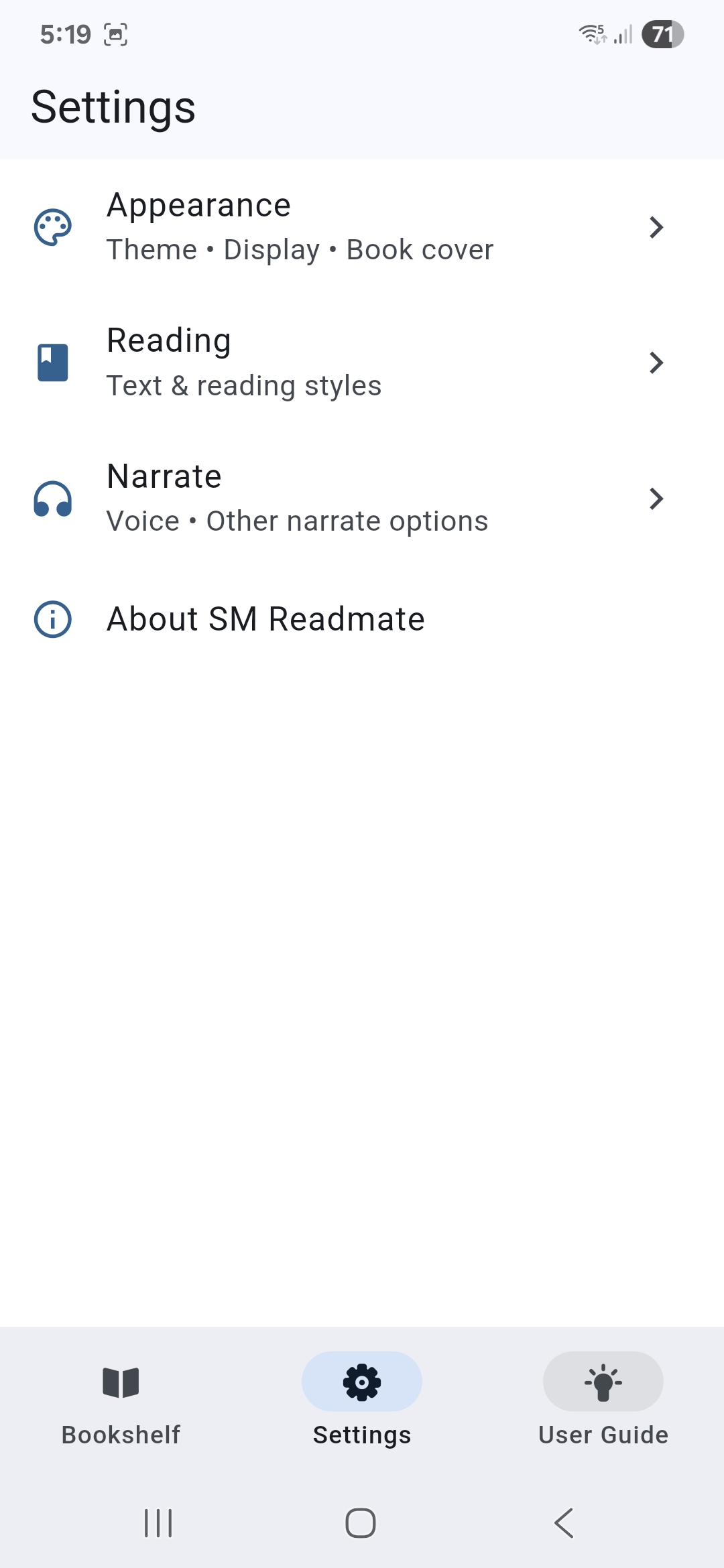Click the User Guide lightbulb icon
724x1568 pixels.
point(603,1382)
